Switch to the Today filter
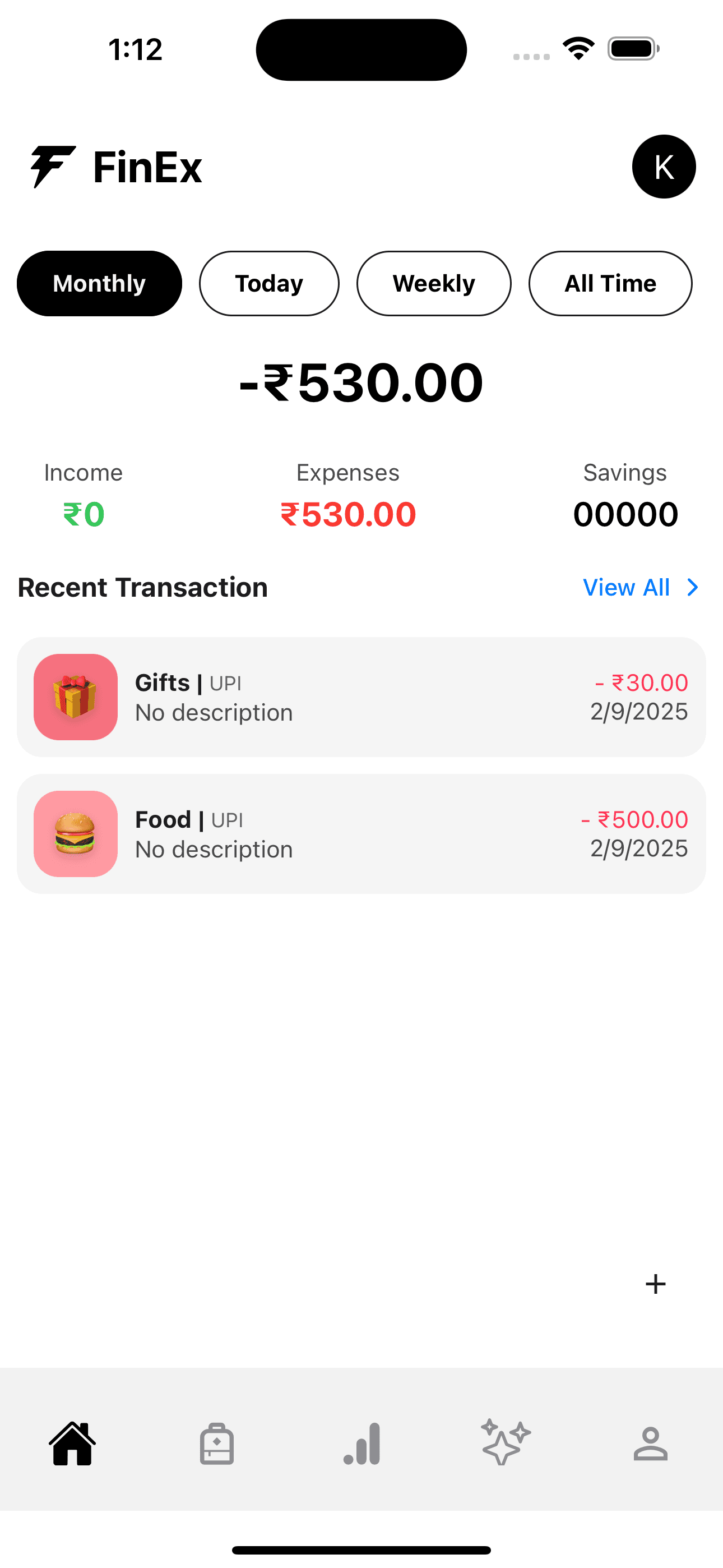 (268, 283)
